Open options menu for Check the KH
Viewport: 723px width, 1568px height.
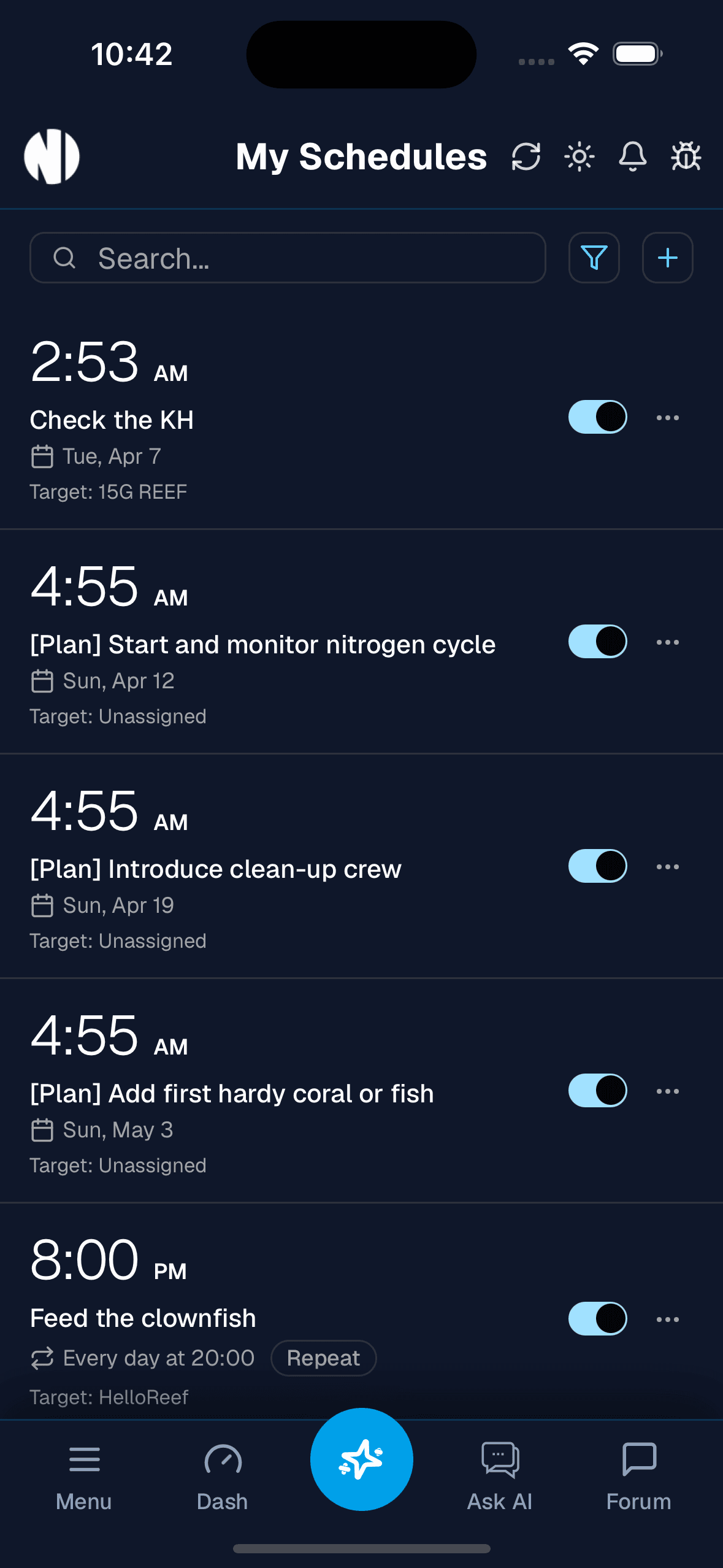click(668, 417)
